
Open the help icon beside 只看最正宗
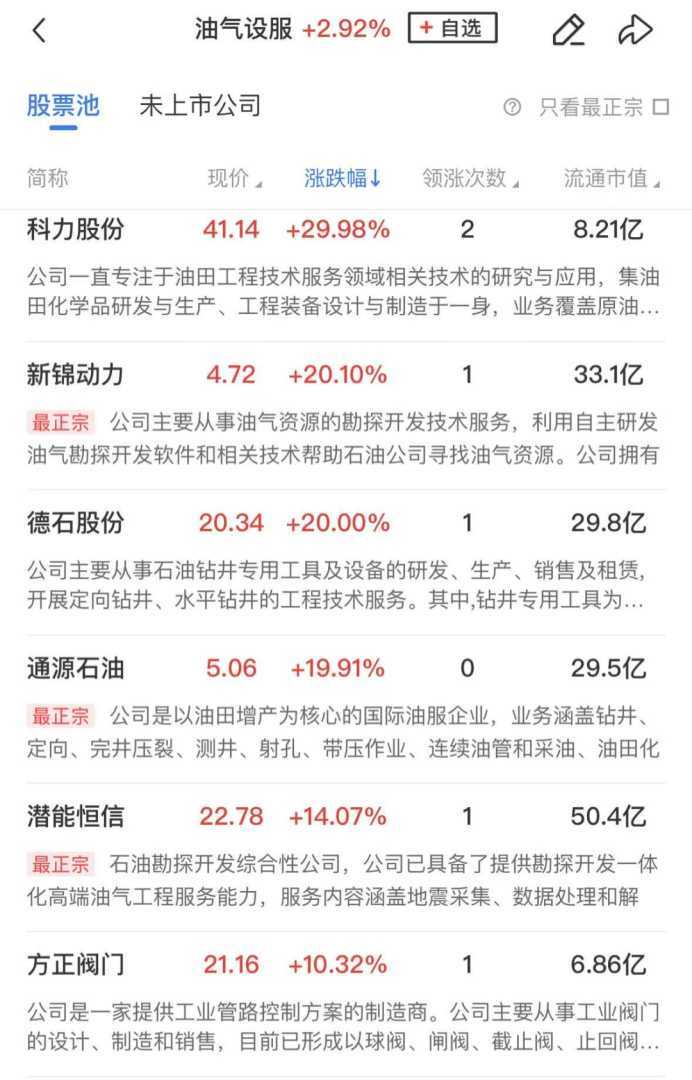point(513,107)
